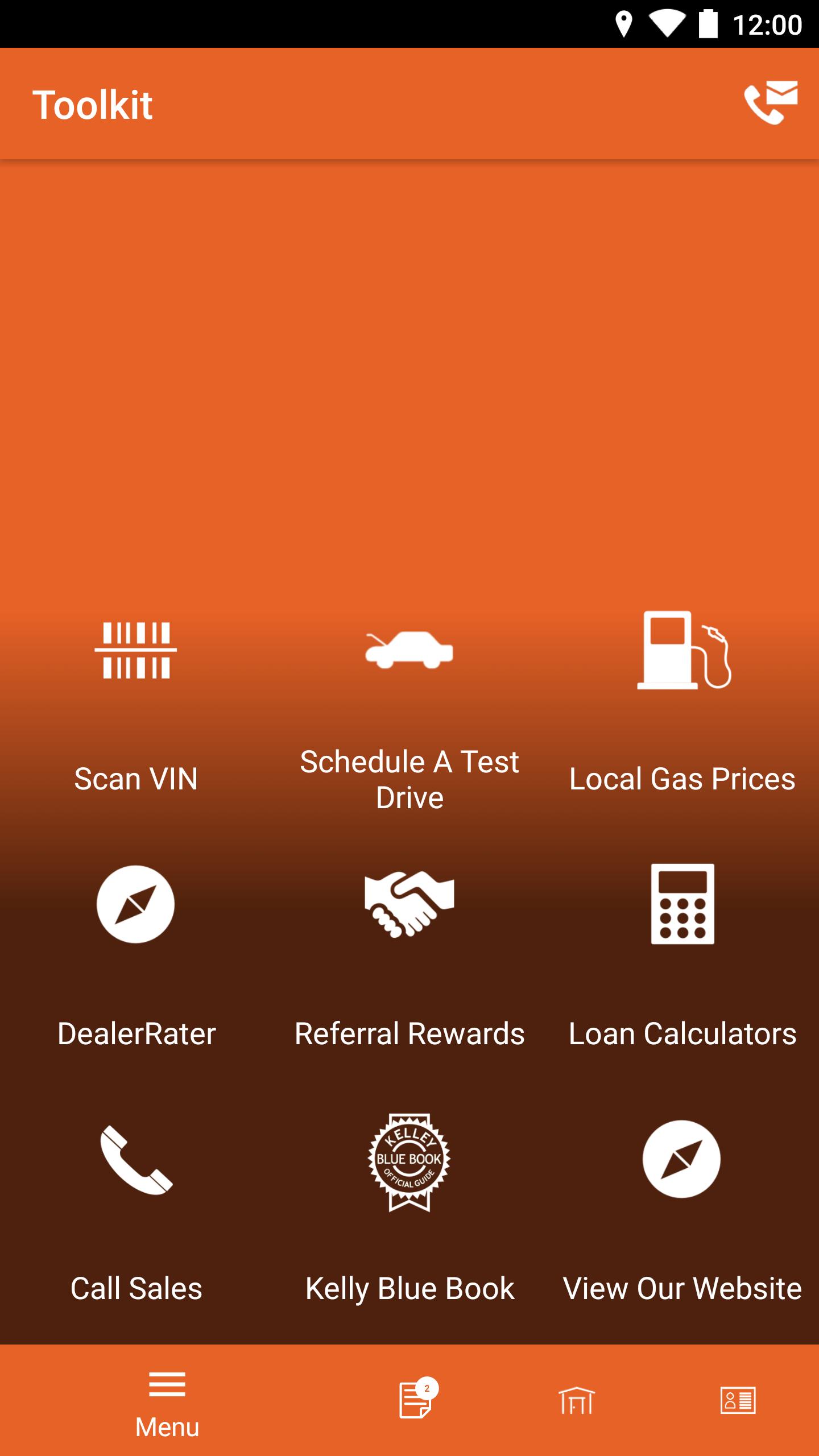Viewport: 819px width, 1456px height.
Task: Switch to the contact card tab
Action: (x=738, y=1400)
